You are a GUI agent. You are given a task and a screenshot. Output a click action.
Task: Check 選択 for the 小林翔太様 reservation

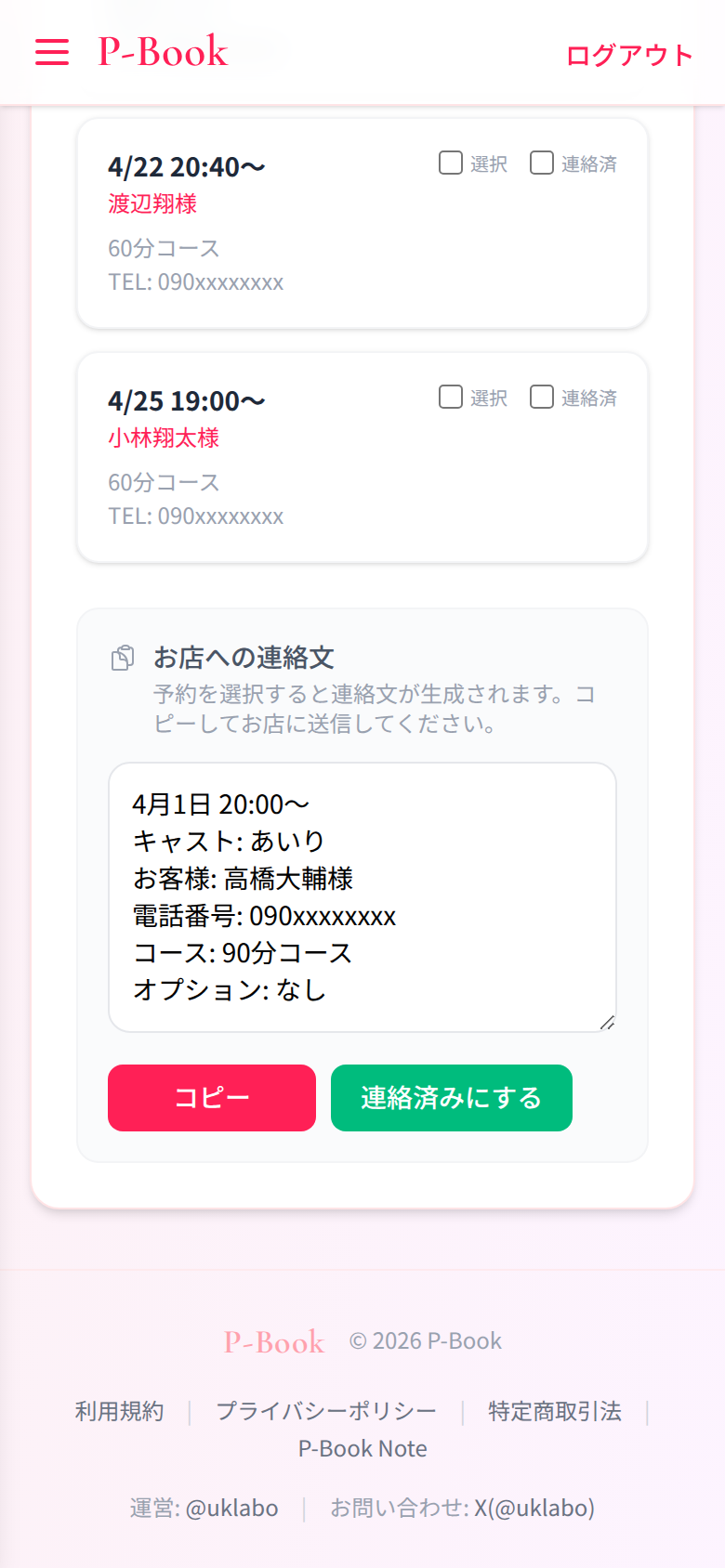(x=450, y=397)
